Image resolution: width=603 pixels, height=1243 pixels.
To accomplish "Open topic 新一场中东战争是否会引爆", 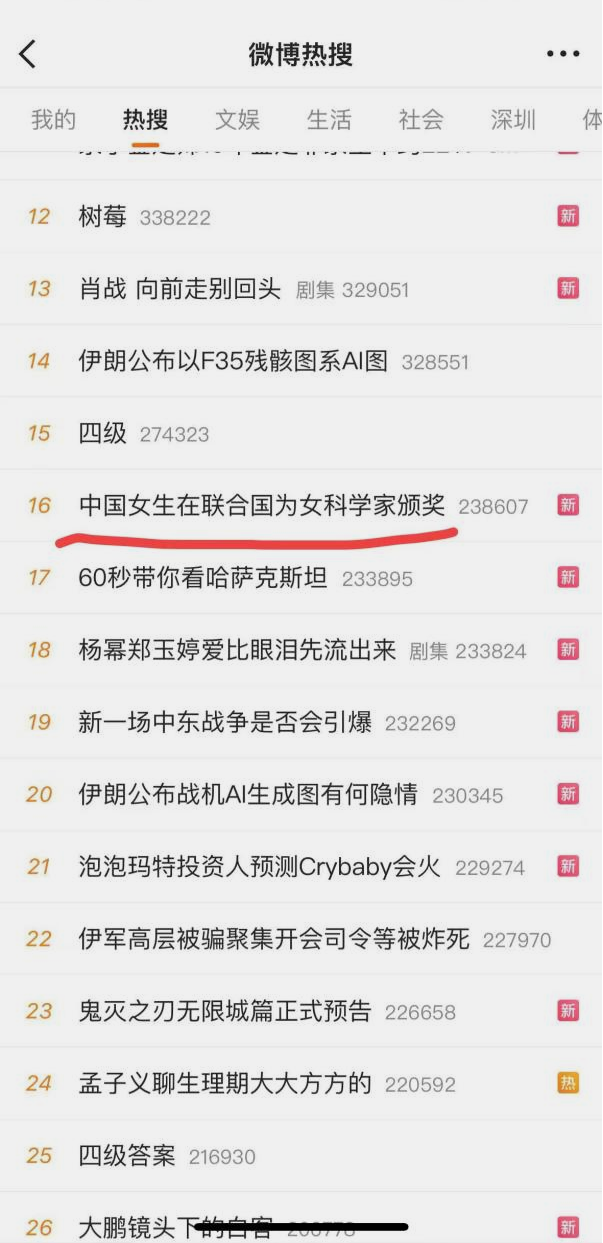I will point(225,722).
